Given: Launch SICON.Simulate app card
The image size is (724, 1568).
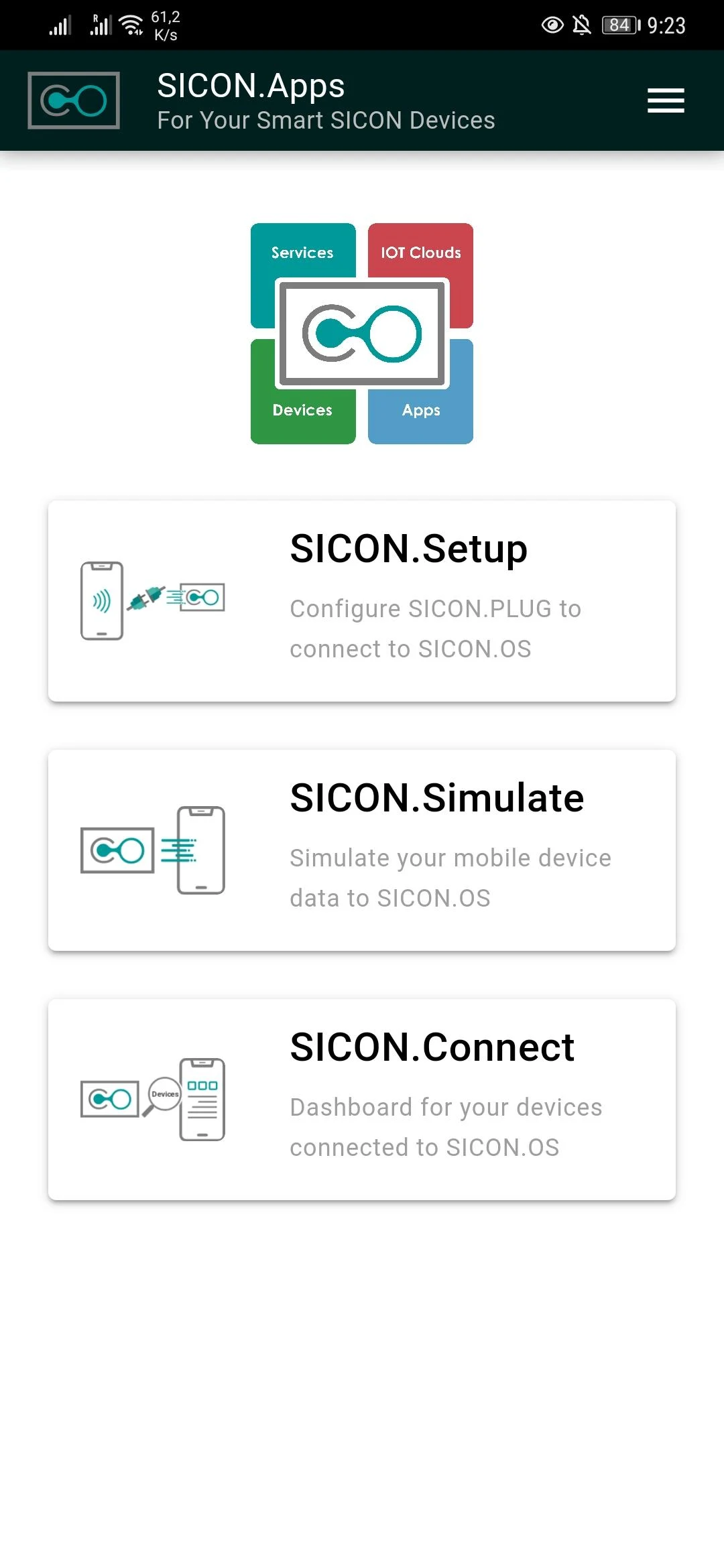Looking at the screenshot, I should point(362,850).
